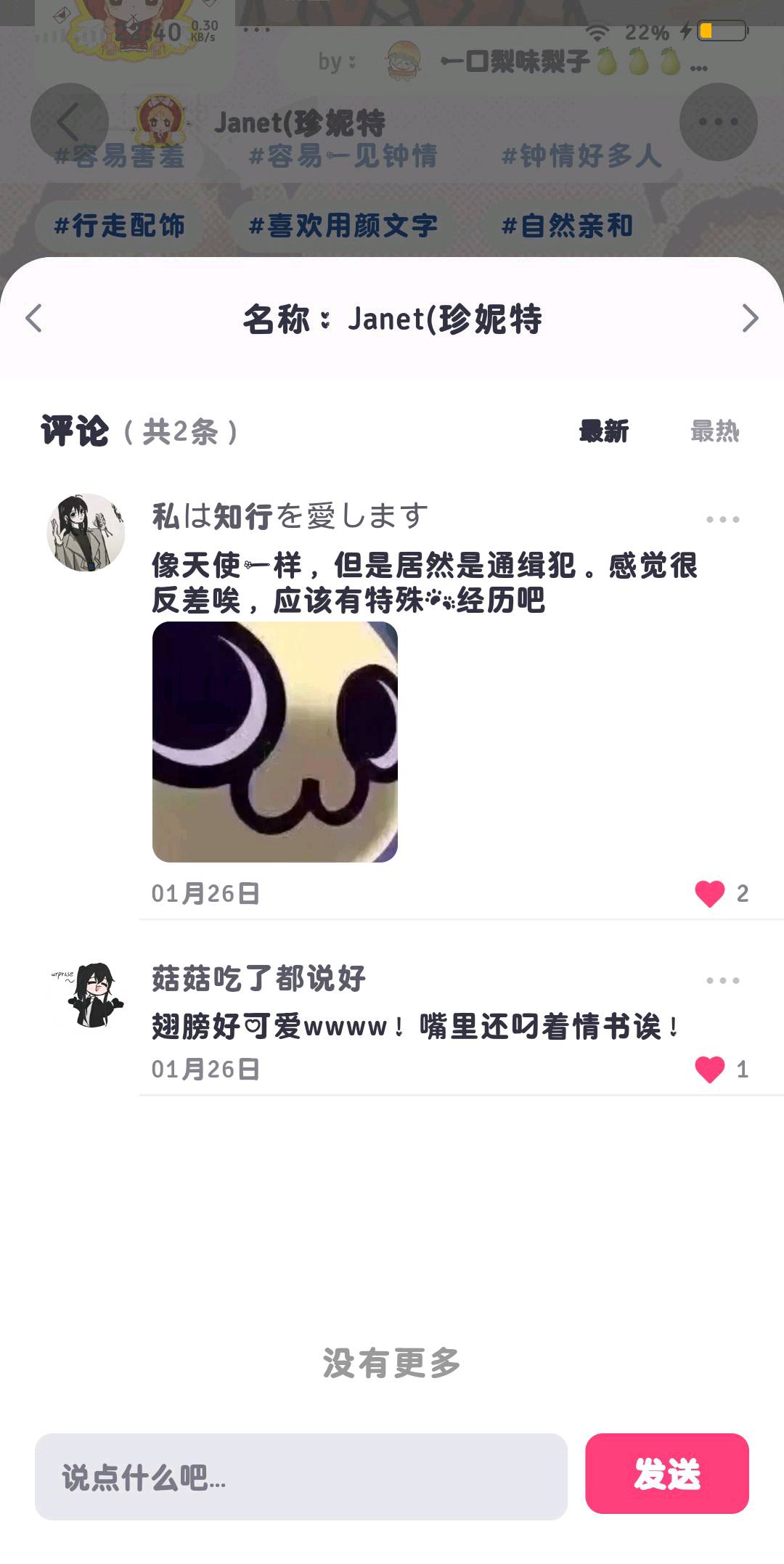
Task: Switch to 最新 comment sorting
Action: pyautogui.click(x=604, y=431)
